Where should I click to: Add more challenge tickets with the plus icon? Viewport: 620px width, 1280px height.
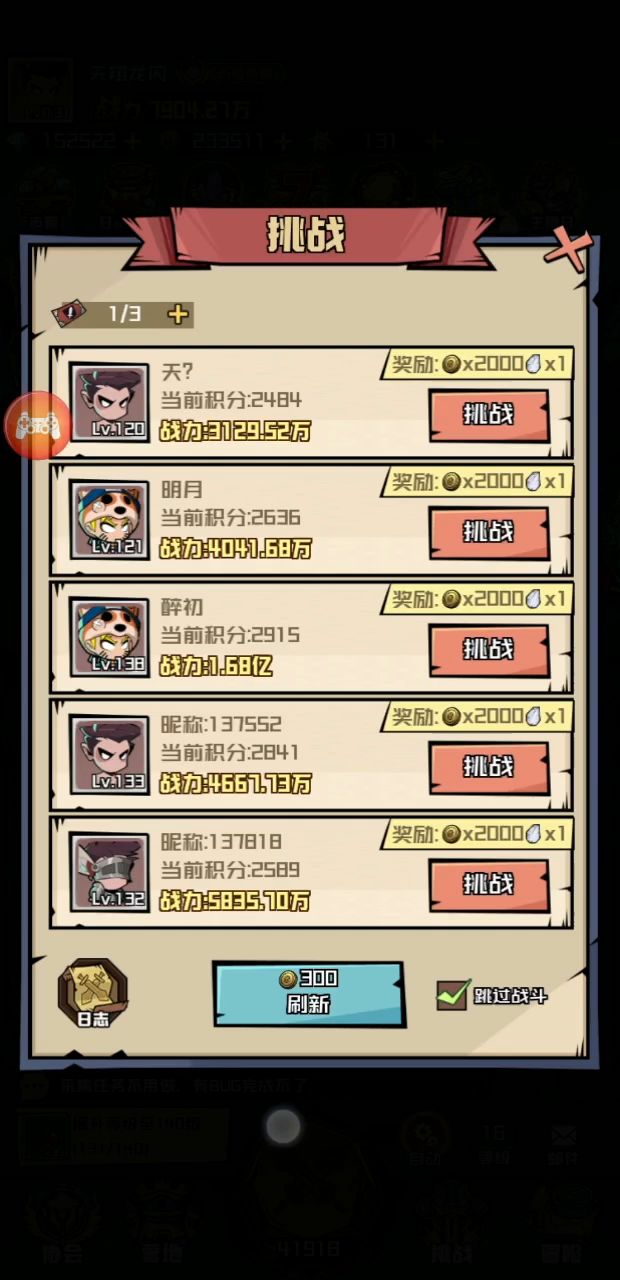[x=178, y=315]
